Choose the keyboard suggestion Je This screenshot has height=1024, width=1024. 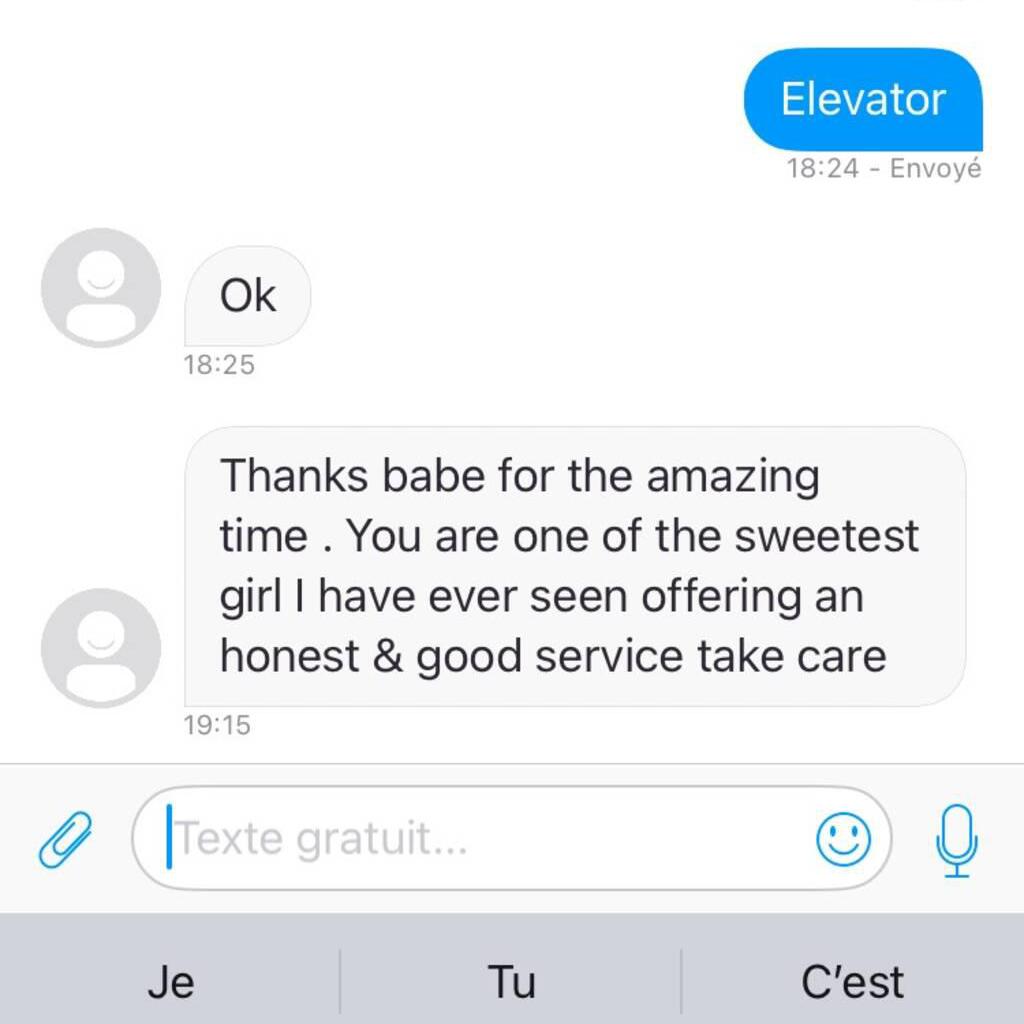tap(170, 982)
